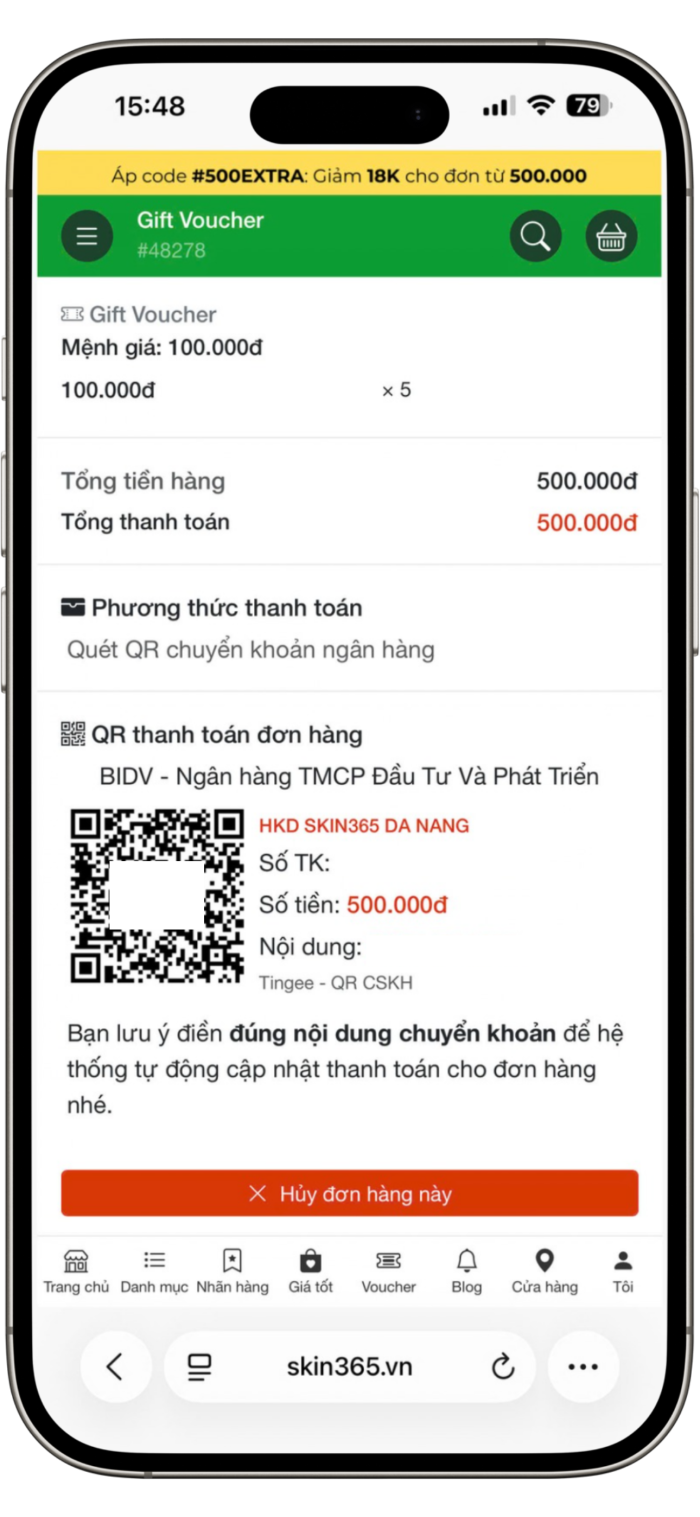Cancel order with Hủy đơn hàng này

(349, 1193)
